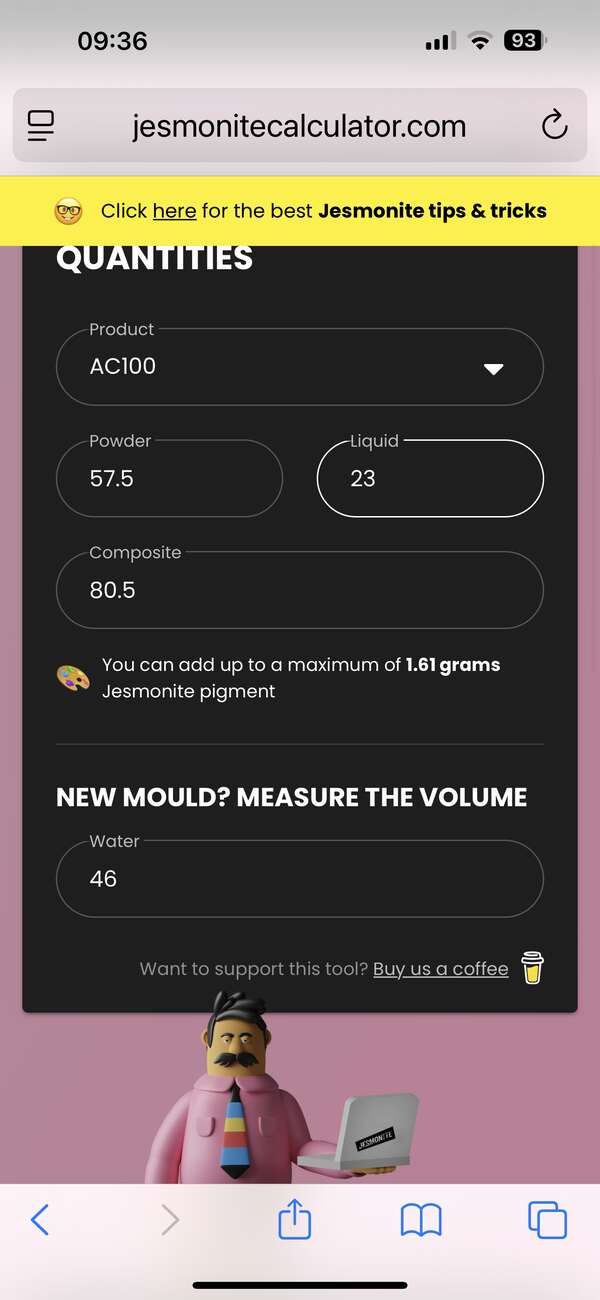600x1300 pixels.
Task: Show all open Safari tabs
Action: (x=547, y=1220)
